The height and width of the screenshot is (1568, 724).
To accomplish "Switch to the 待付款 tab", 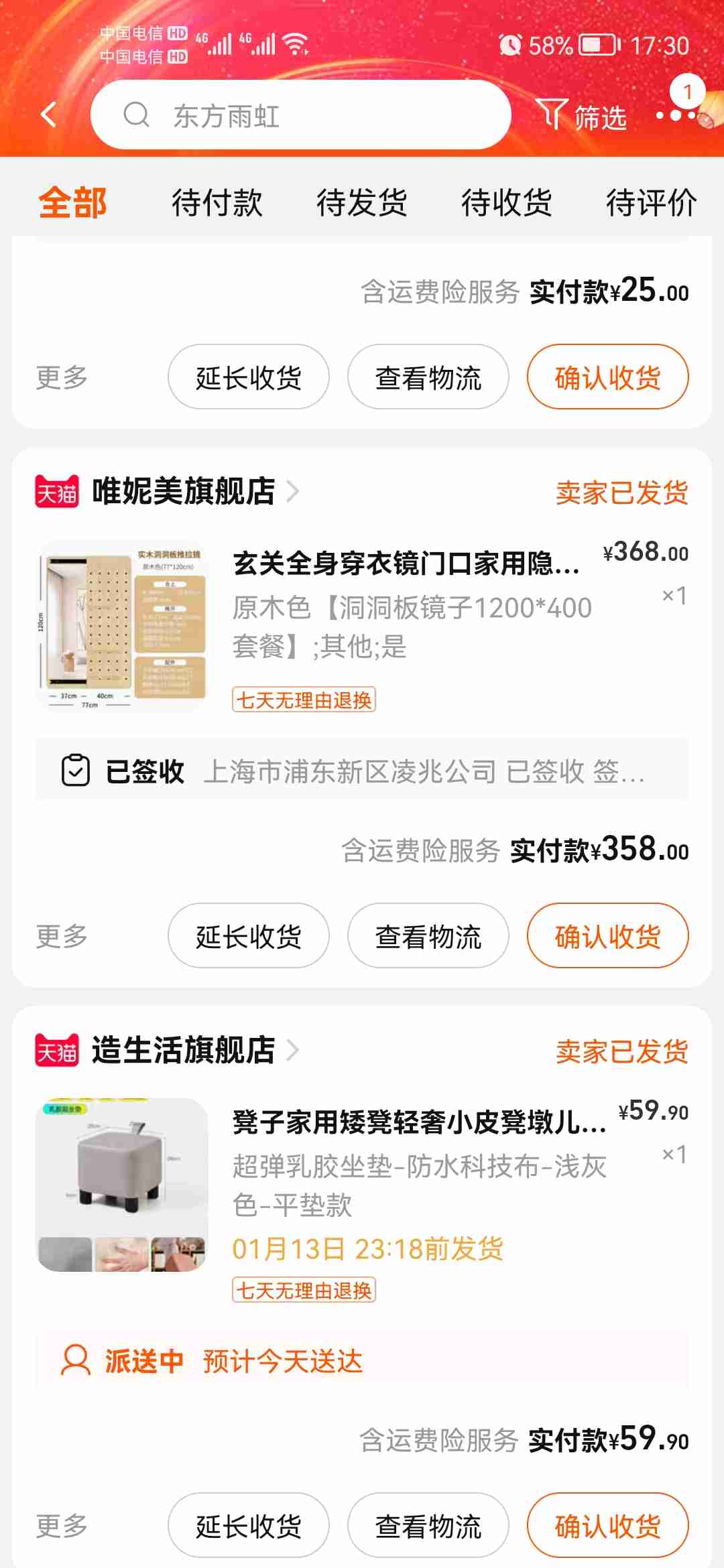I will point(217,202).
